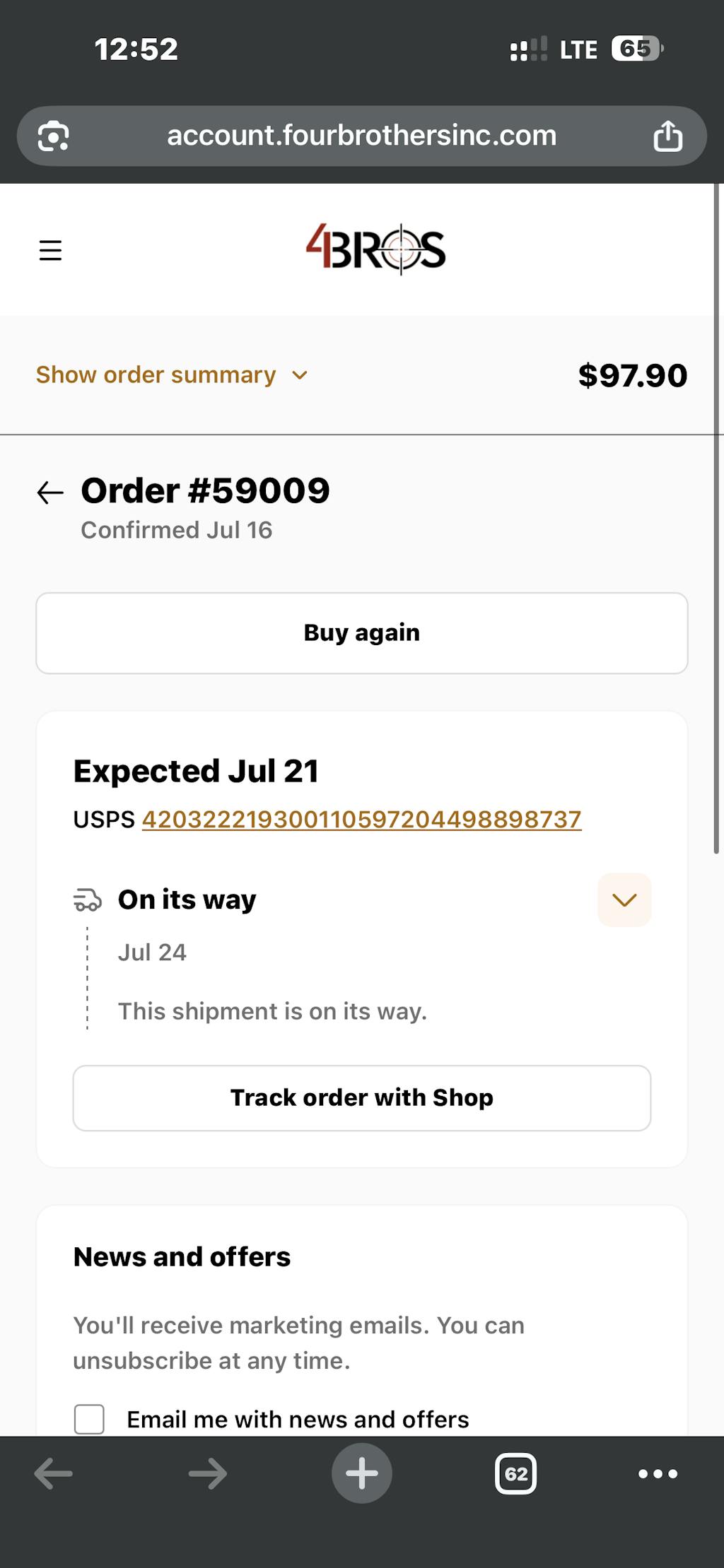Screen dimensions: 724x1568
Task: Open the USPS tracking number link
Action: coord(361,820)
